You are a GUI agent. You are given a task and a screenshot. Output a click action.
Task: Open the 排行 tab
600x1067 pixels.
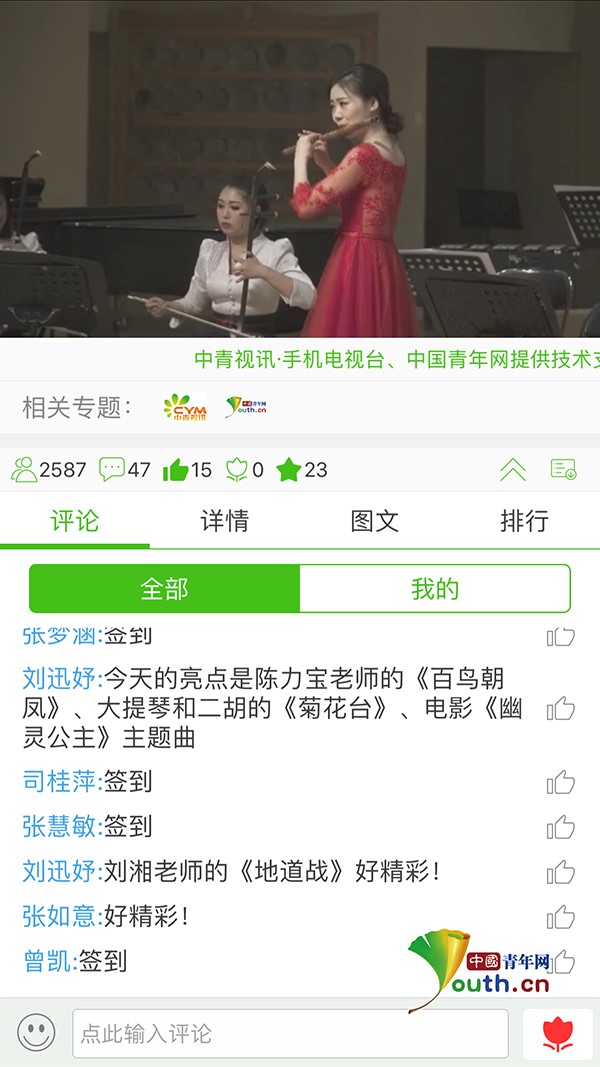coord(524,521)
